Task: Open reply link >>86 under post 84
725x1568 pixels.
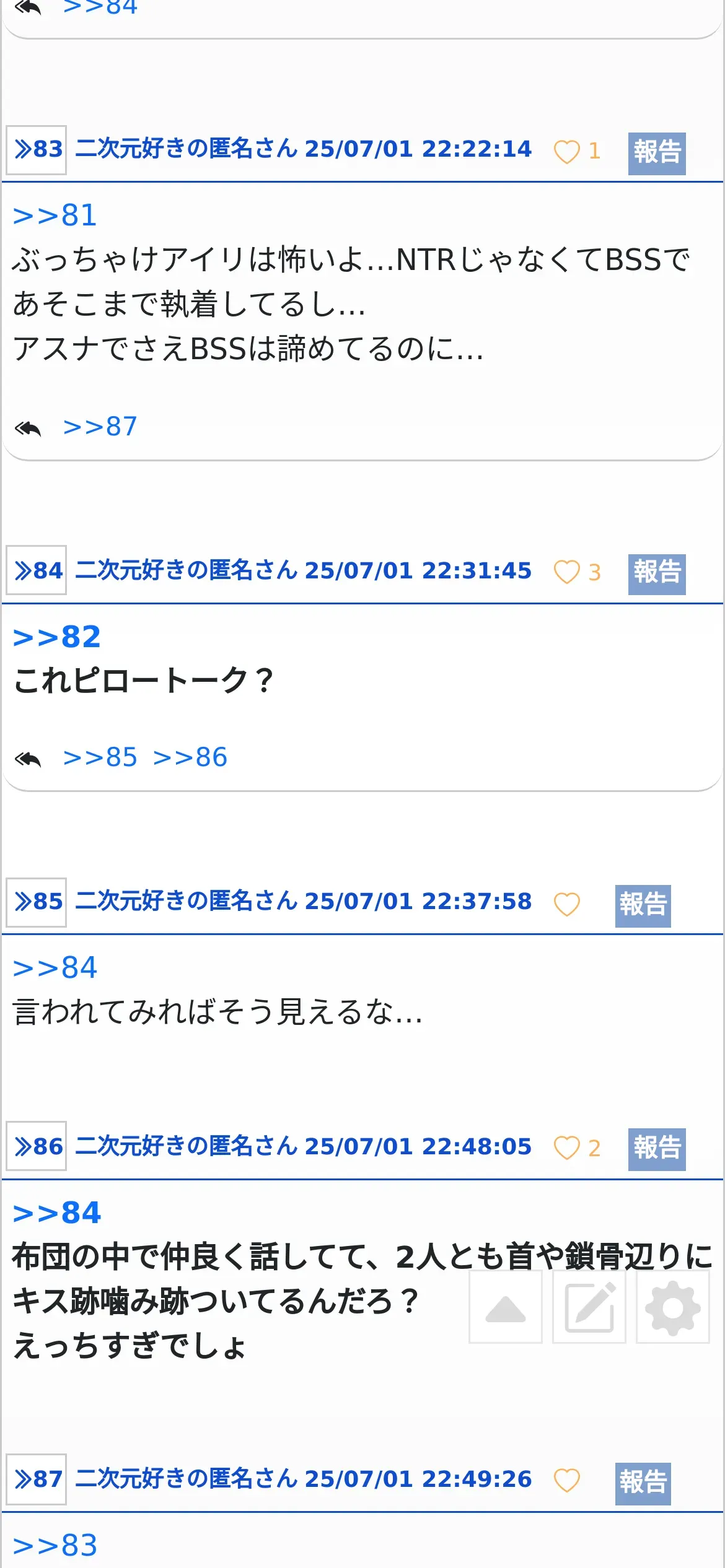Action: (x=190, y=757)
